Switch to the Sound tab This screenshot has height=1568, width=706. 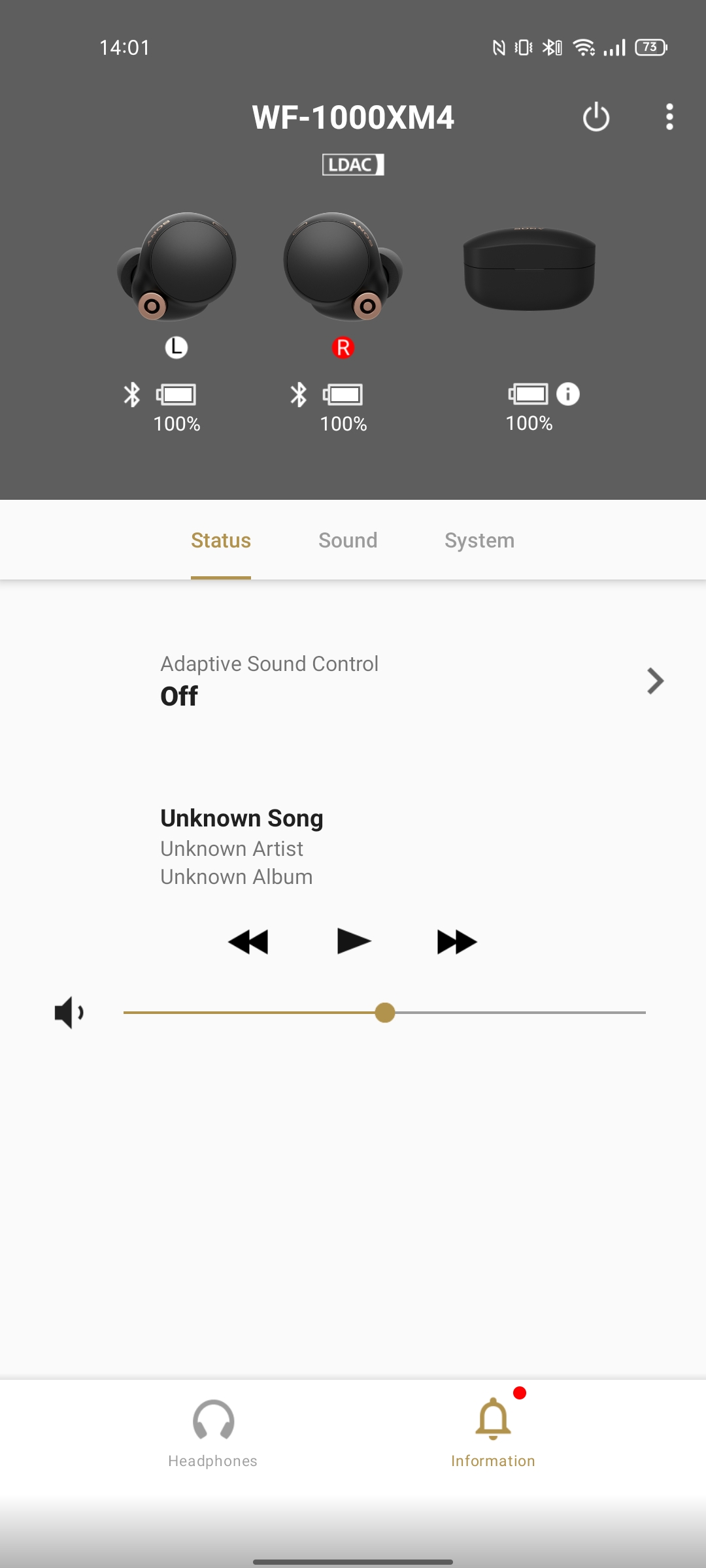point(348,540)
